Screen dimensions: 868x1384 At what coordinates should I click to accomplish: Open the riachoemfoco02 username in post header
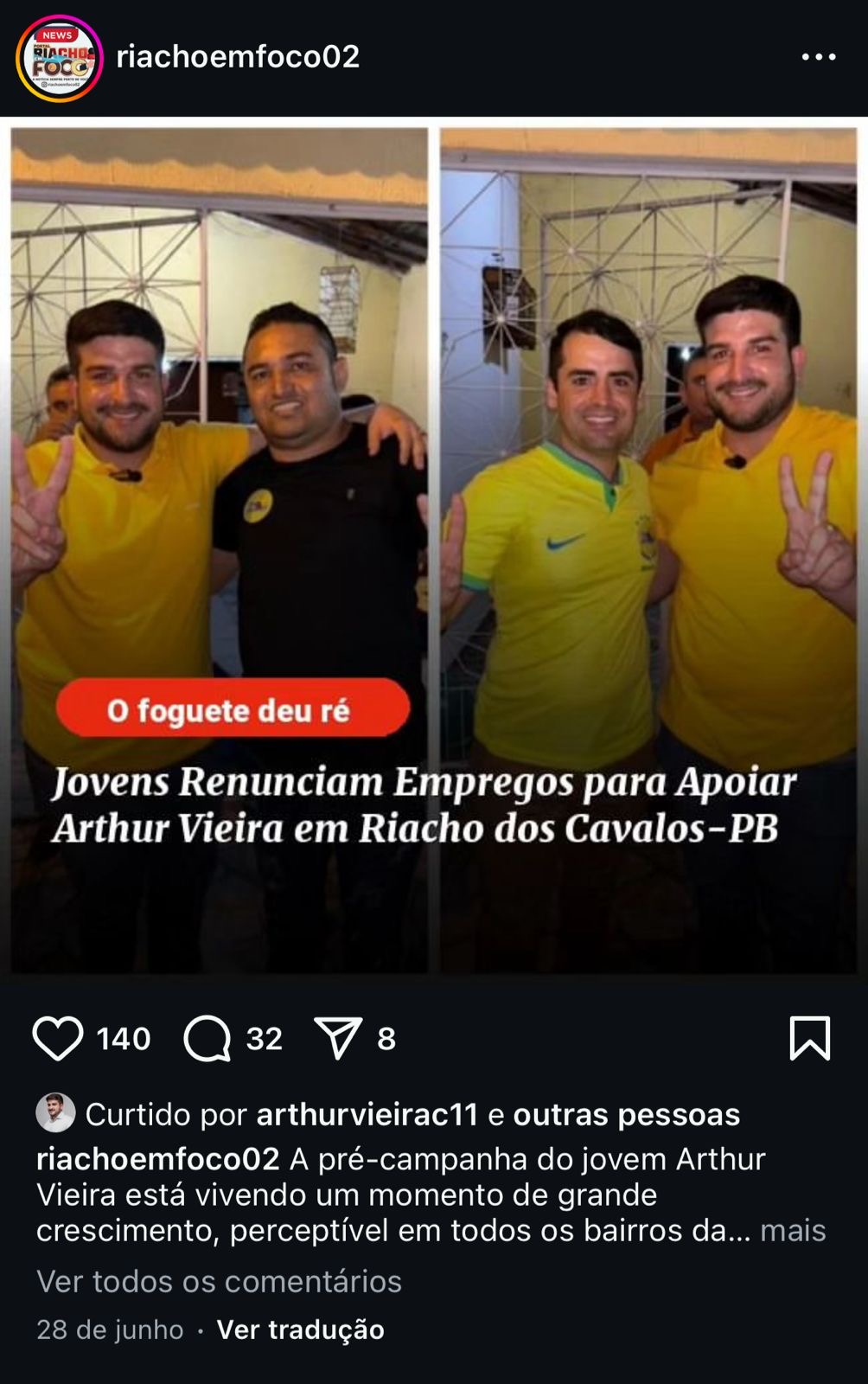pos(238,57)
